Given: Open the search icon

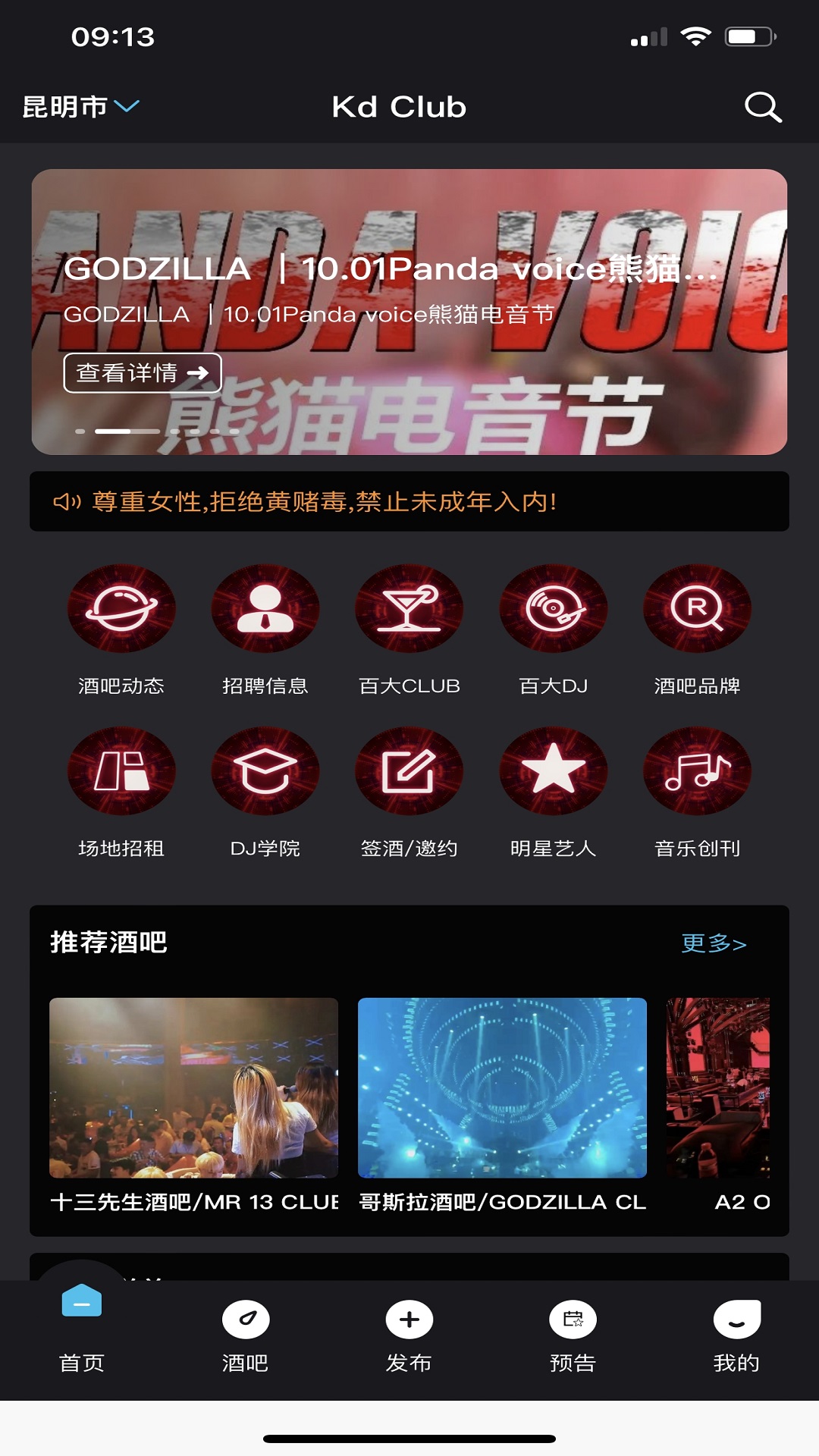Looking at the screenshot, I should click(x=762, y=107).
